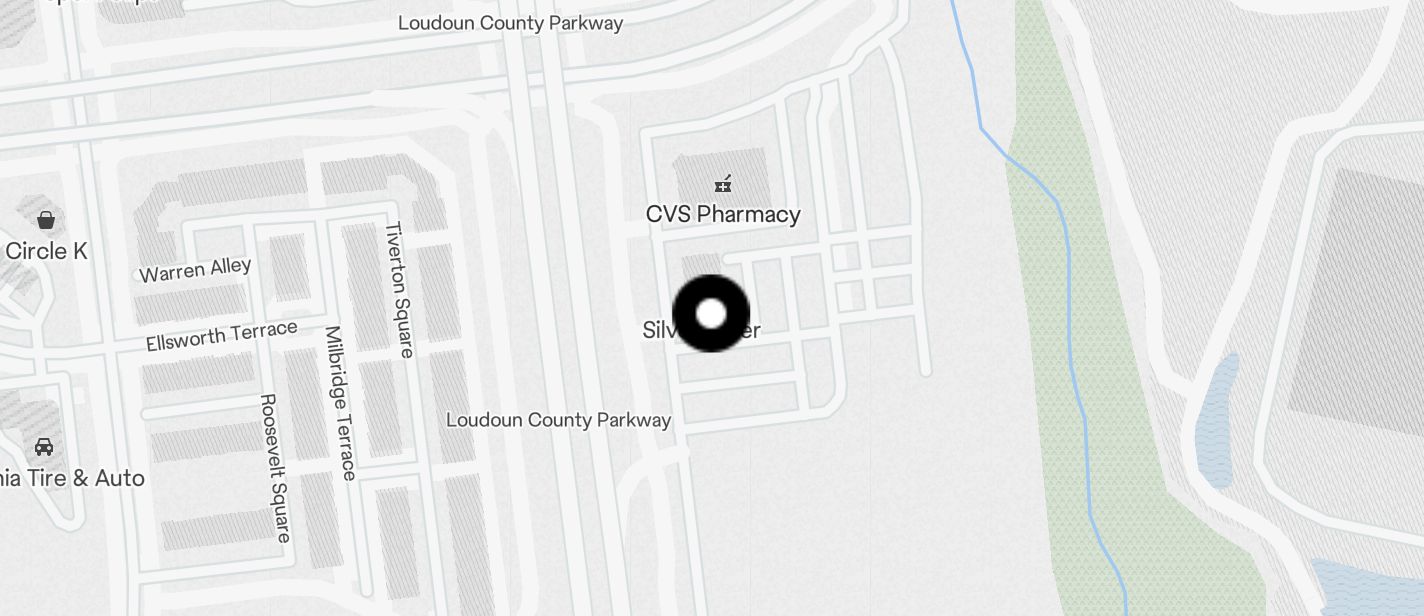Screen dimensions: 1424x616
Task: Select the Tire & Auto shop marker
Action: point(44,447)
